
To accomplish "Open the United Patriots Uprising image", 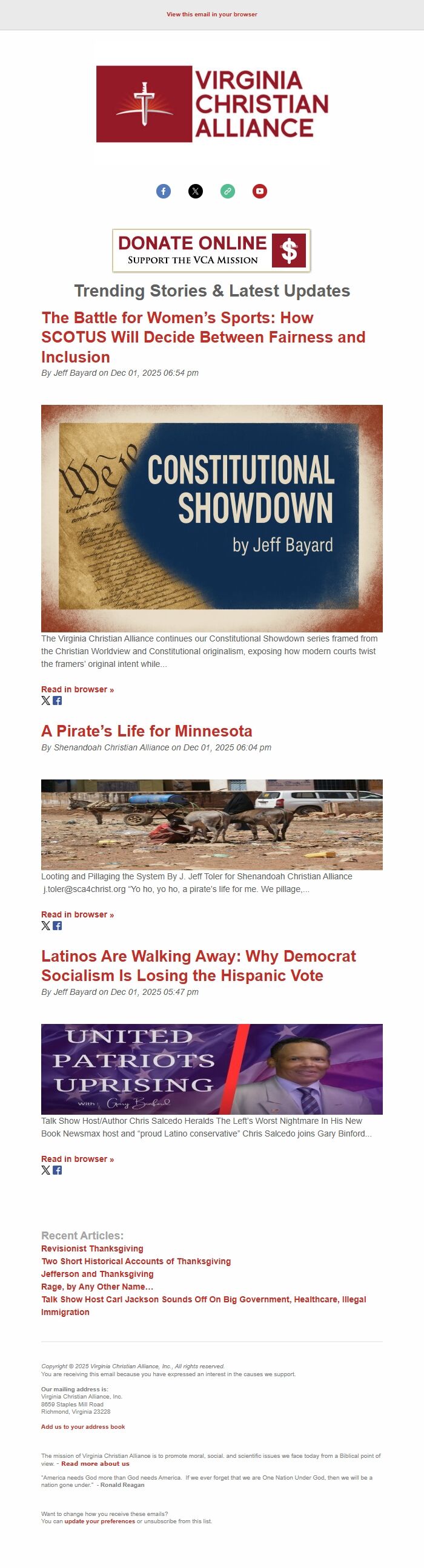I will [211, 1069].
